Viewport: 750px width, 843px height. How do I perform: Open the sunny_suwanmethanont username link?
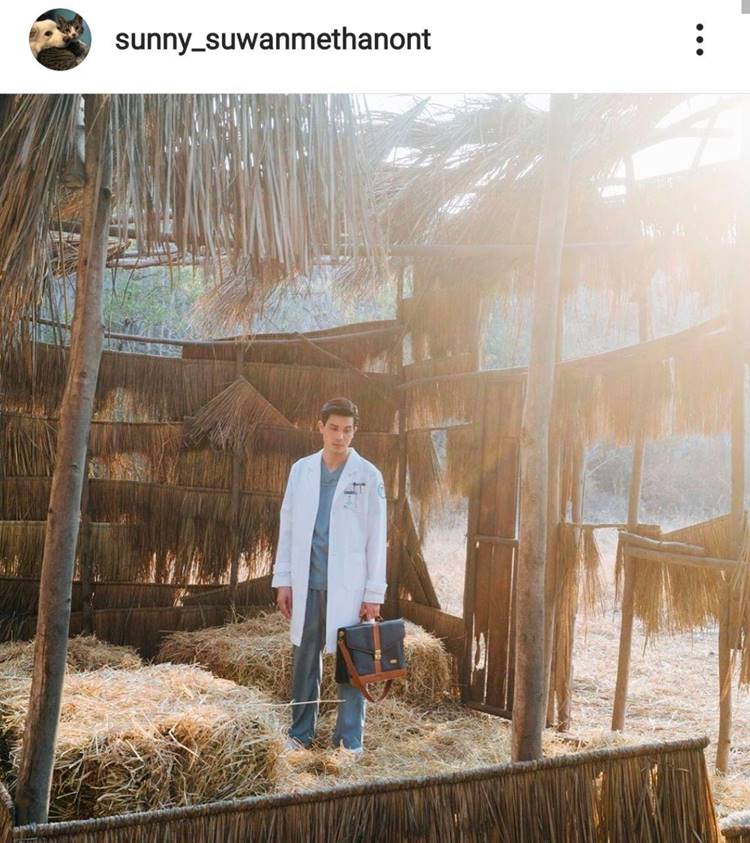[x=273, y=40]
